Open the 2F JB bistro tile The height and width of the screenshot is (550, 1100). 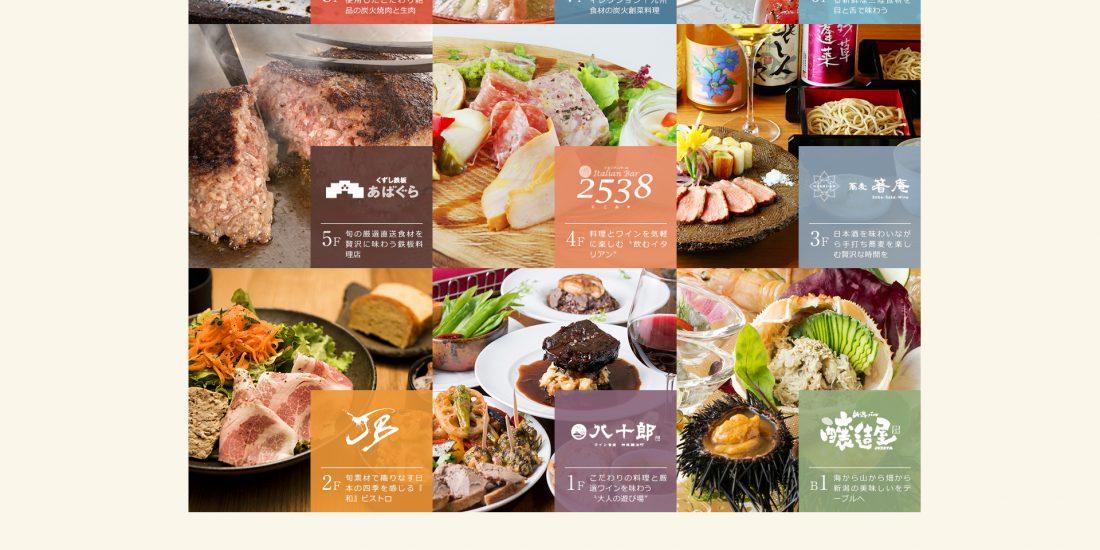coord(310,390)
